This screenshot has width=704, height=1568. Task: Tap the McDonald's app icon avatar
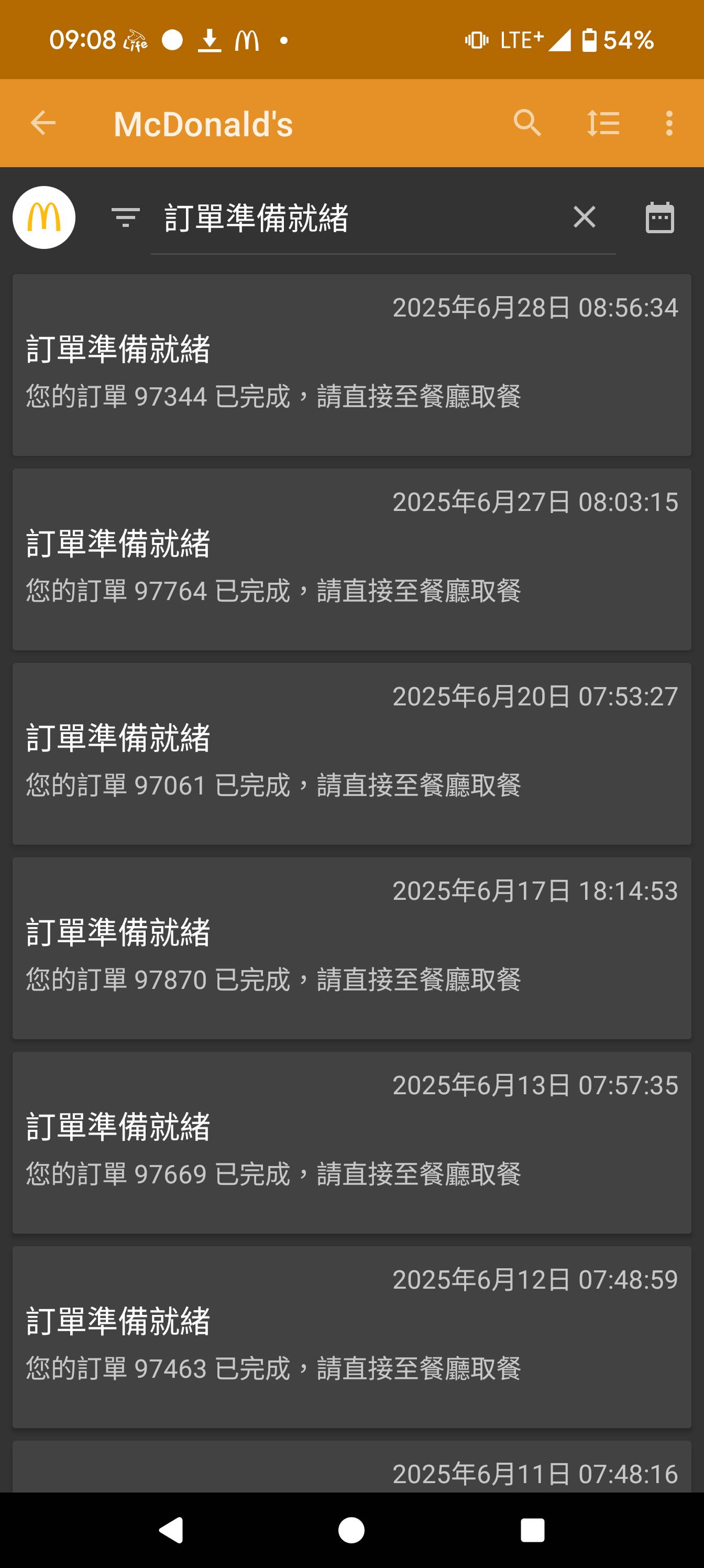click(43, 219)
